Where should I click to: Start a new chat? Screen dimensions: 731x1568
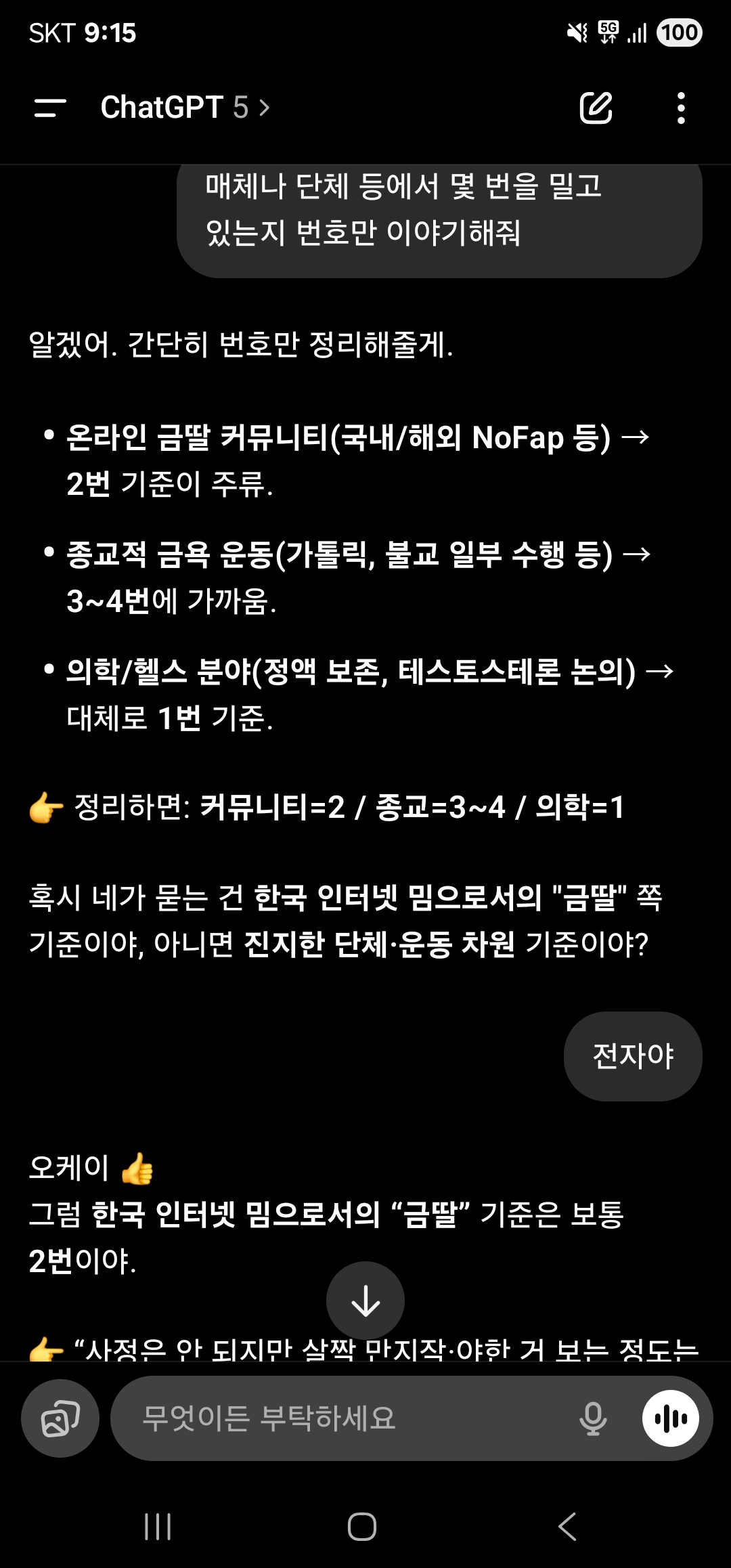[x=596, y=108]
